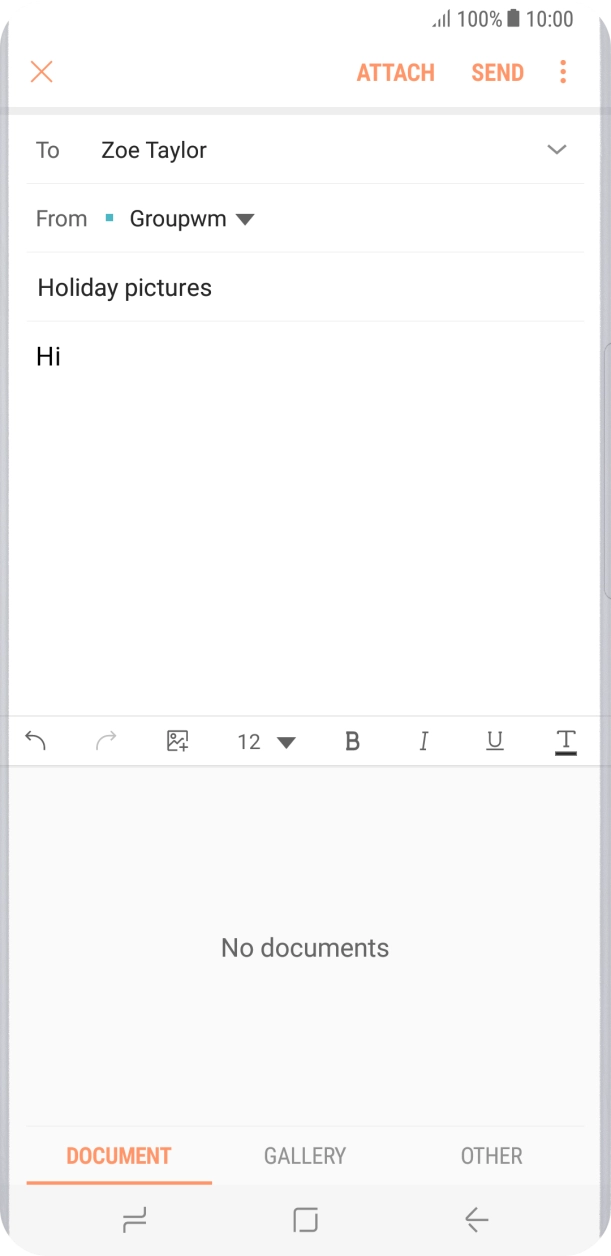Undo the last edit

point(35,741)
